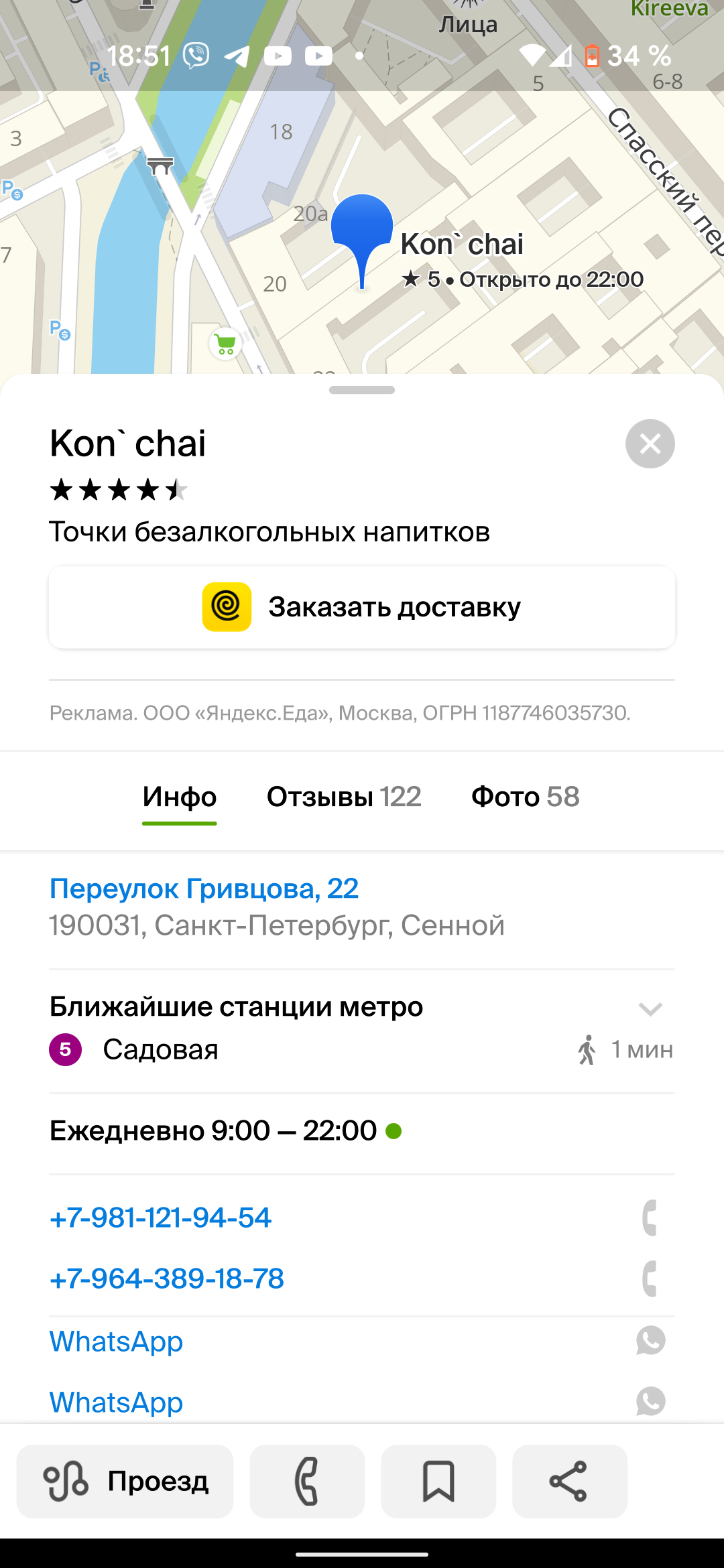This screenshot has height=1568, width=724.
Task: Call the number +7-981-121-94-54
Action: (161, 1218)
